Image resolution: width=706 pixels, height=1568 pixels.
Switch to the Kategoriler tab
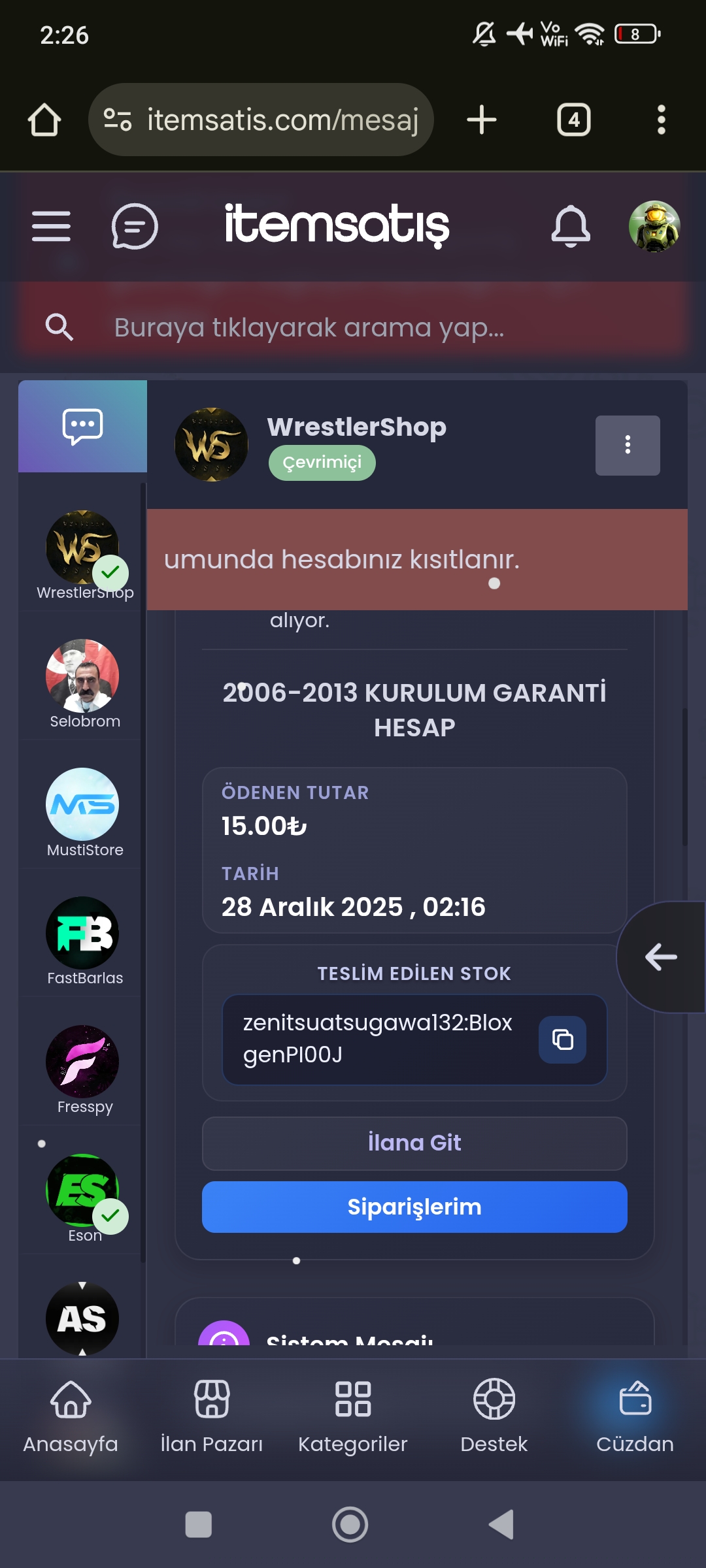pyautogui.click(x=352, y=1416)
